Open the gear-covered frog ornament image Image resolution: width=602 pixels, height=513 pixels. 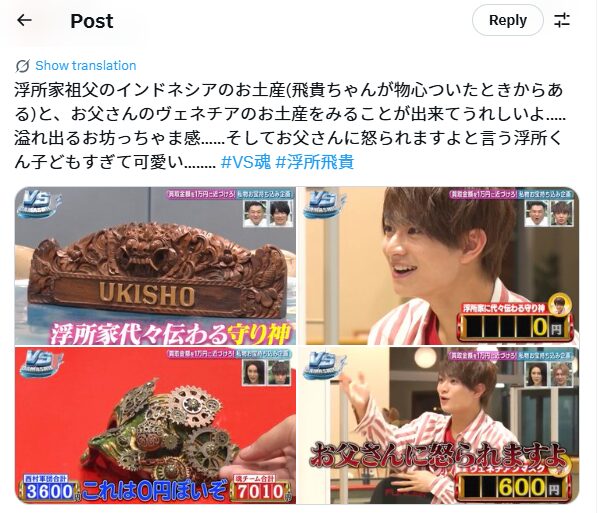click(x=155, y=425)
